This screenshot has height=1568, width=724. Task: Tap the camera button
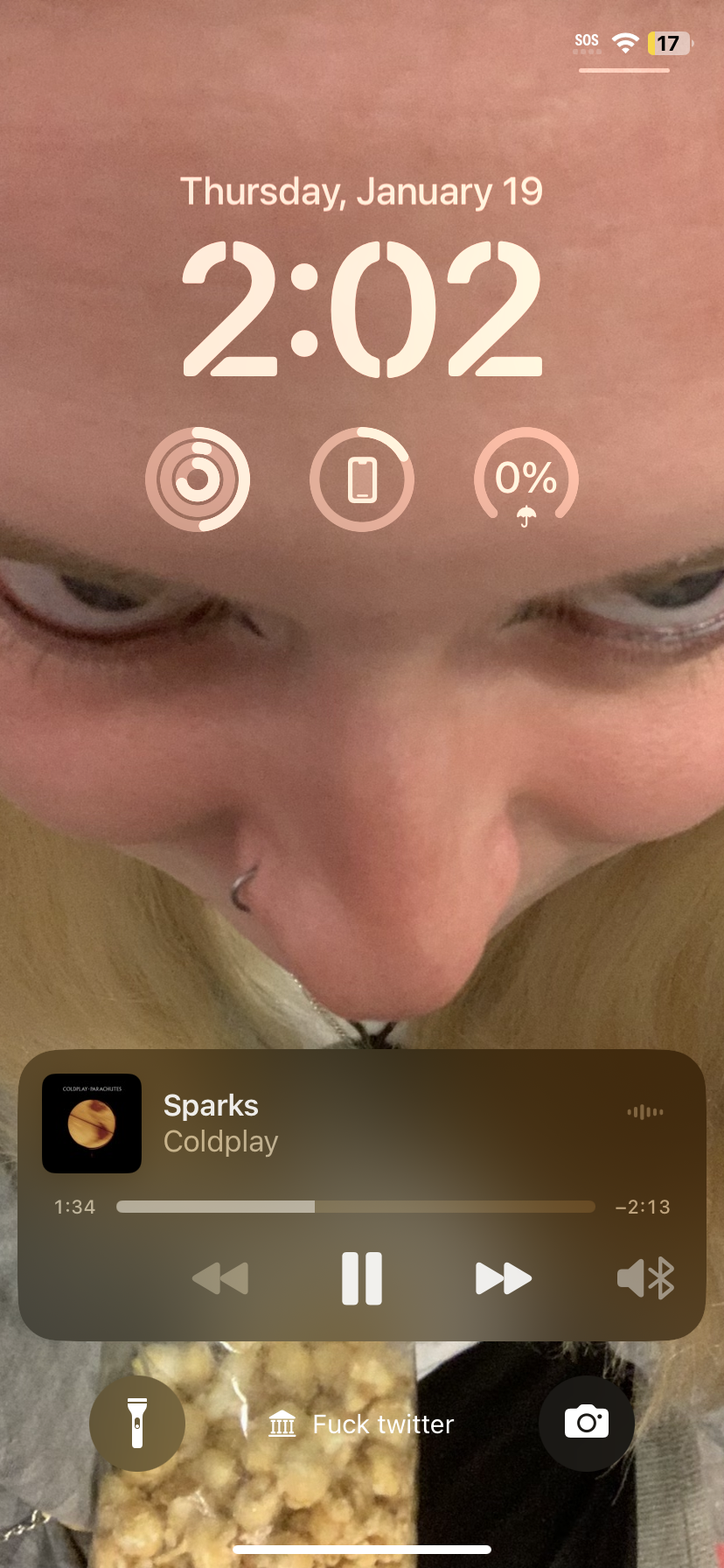(586, 1424)
